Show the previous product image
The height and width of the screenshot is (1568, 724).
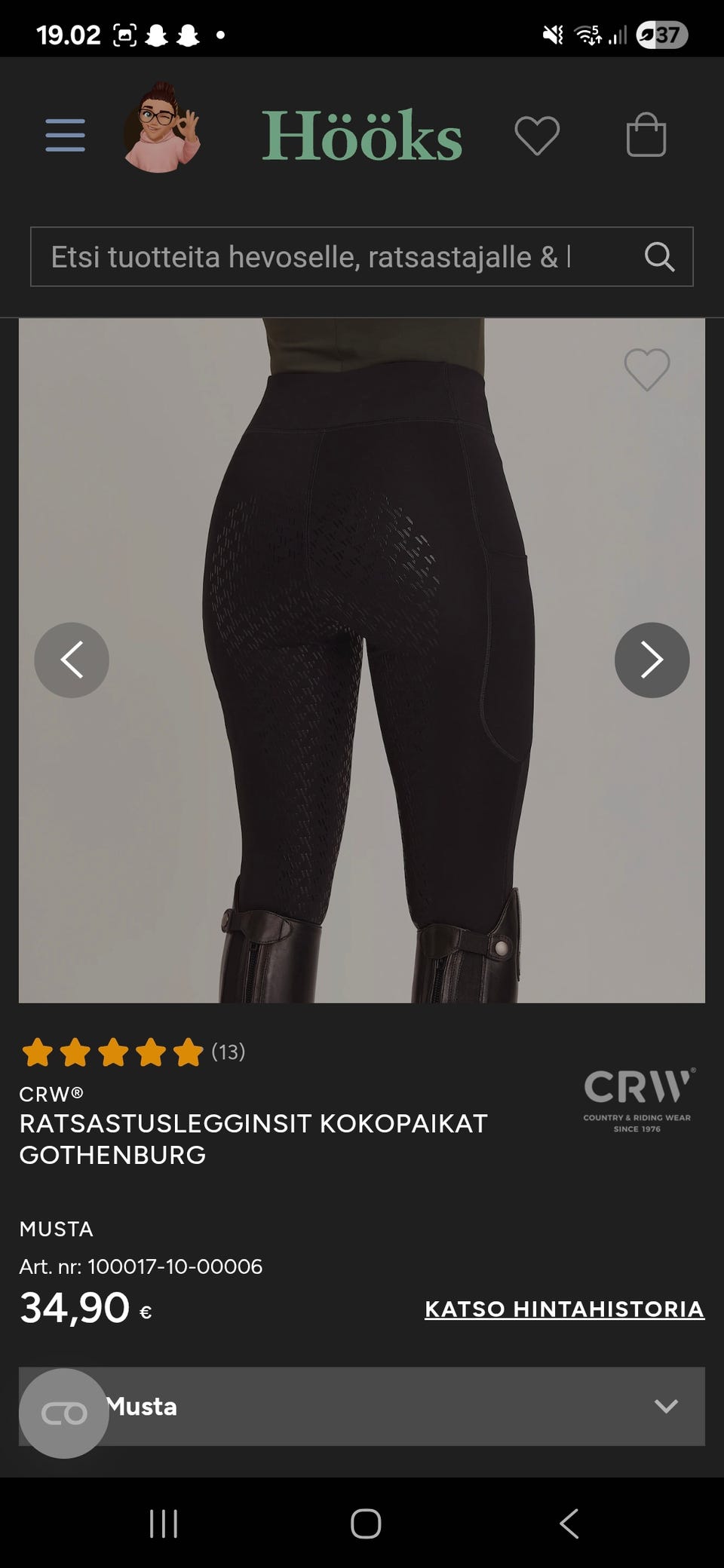pos(72,660)
